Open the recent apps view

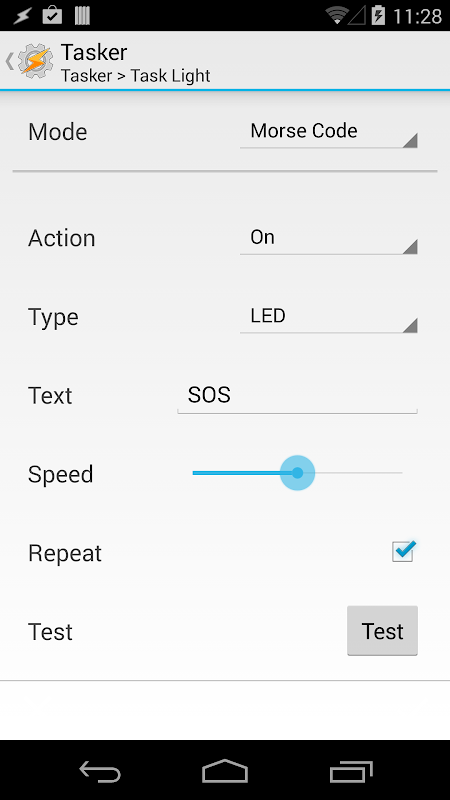tap(350, 771)
